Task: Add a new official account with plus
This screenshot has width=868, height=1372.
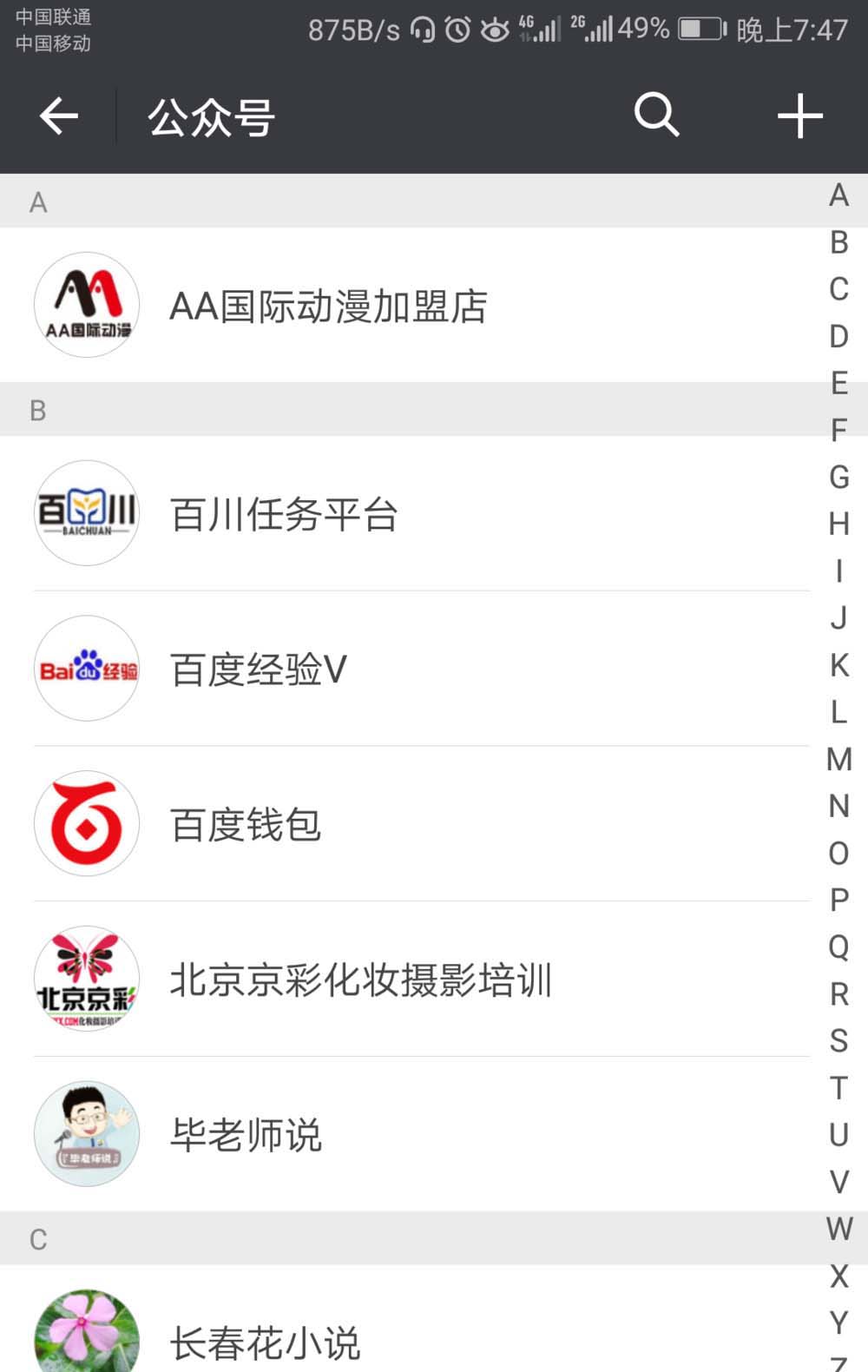Action: [x=799, y=116]
